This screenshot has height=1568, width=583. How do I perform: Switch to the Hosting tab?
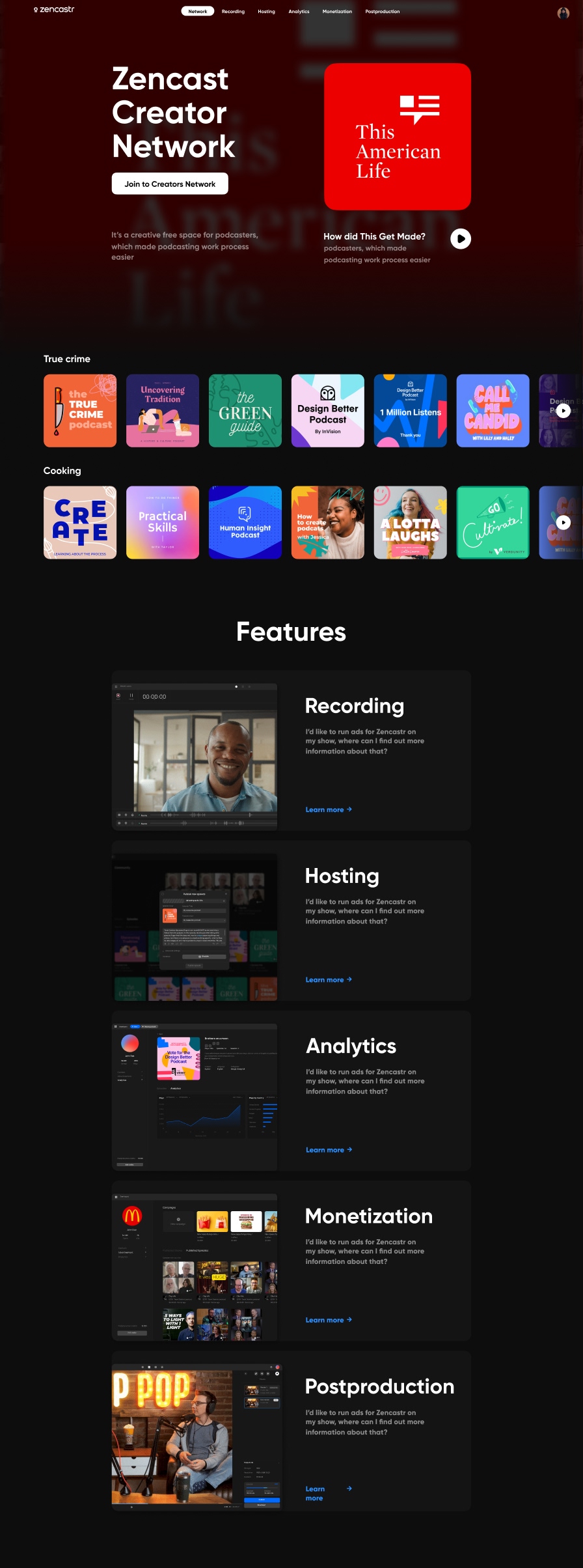pos(266,12)
